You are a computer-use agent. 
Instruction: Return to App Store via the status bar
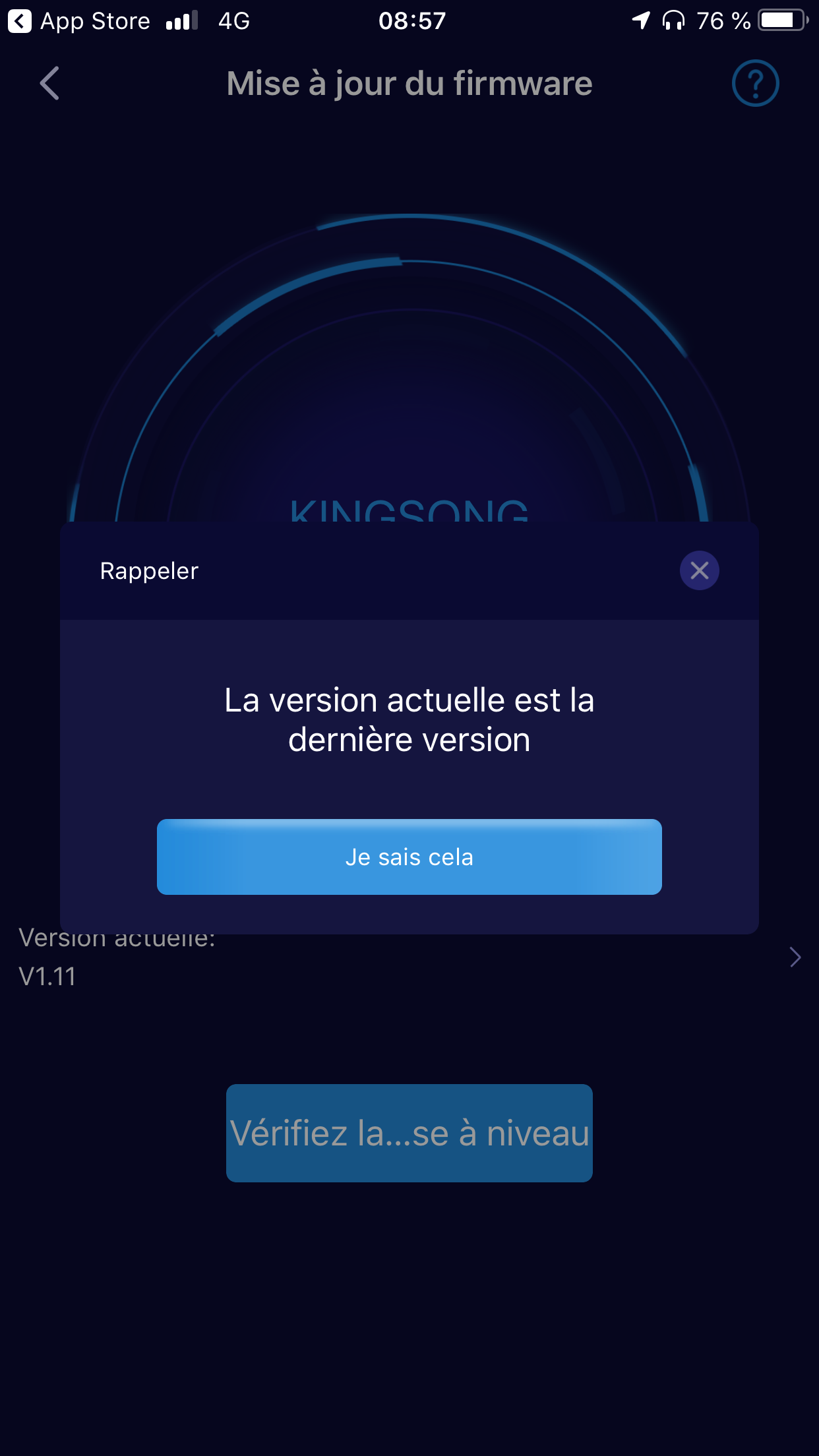click(x=79, y=21)
